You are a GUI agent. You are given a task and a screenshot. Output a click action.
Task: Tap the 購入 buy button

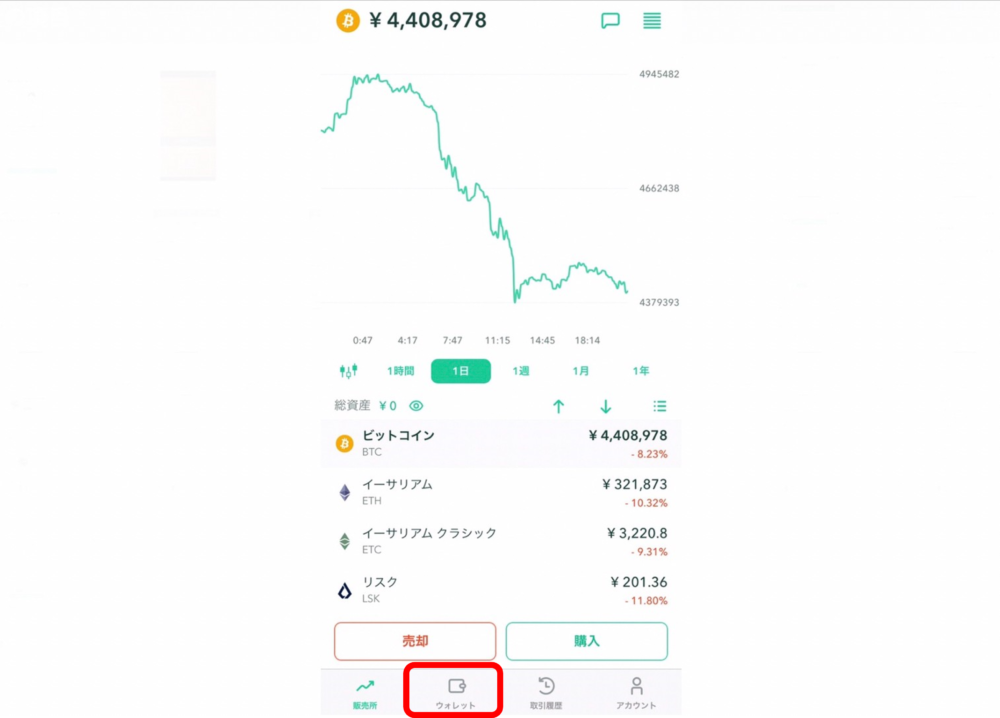point(586,641)
